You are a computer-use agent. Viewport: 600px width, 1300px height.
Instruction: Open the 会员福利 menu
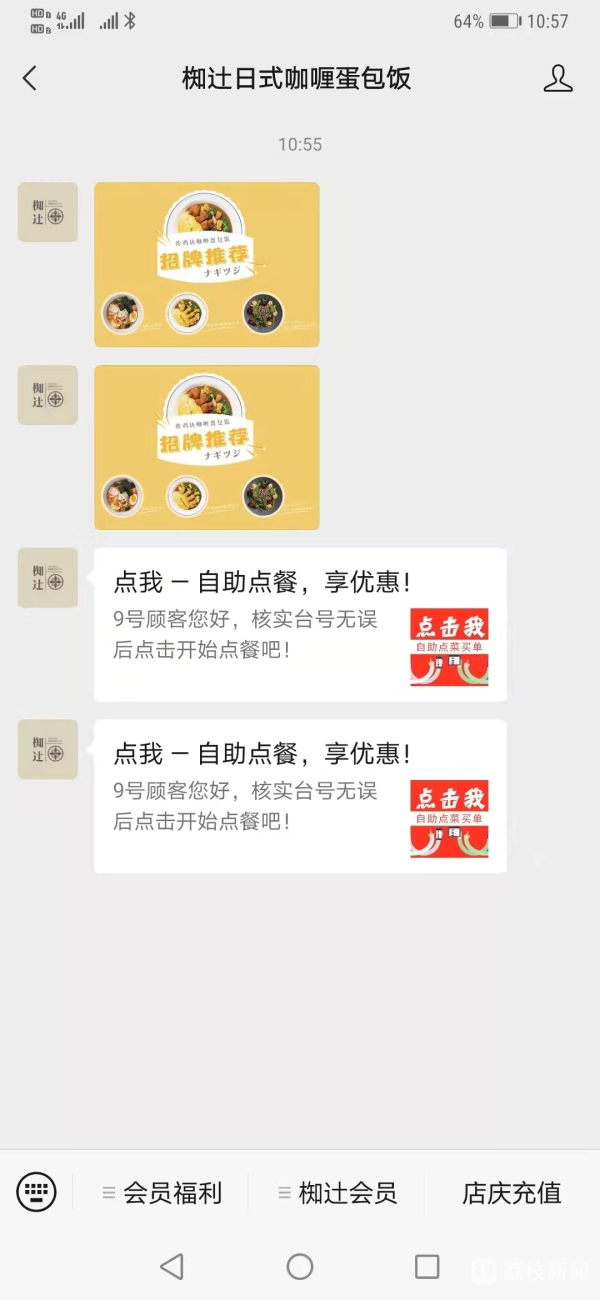[x=163, y=1193]
